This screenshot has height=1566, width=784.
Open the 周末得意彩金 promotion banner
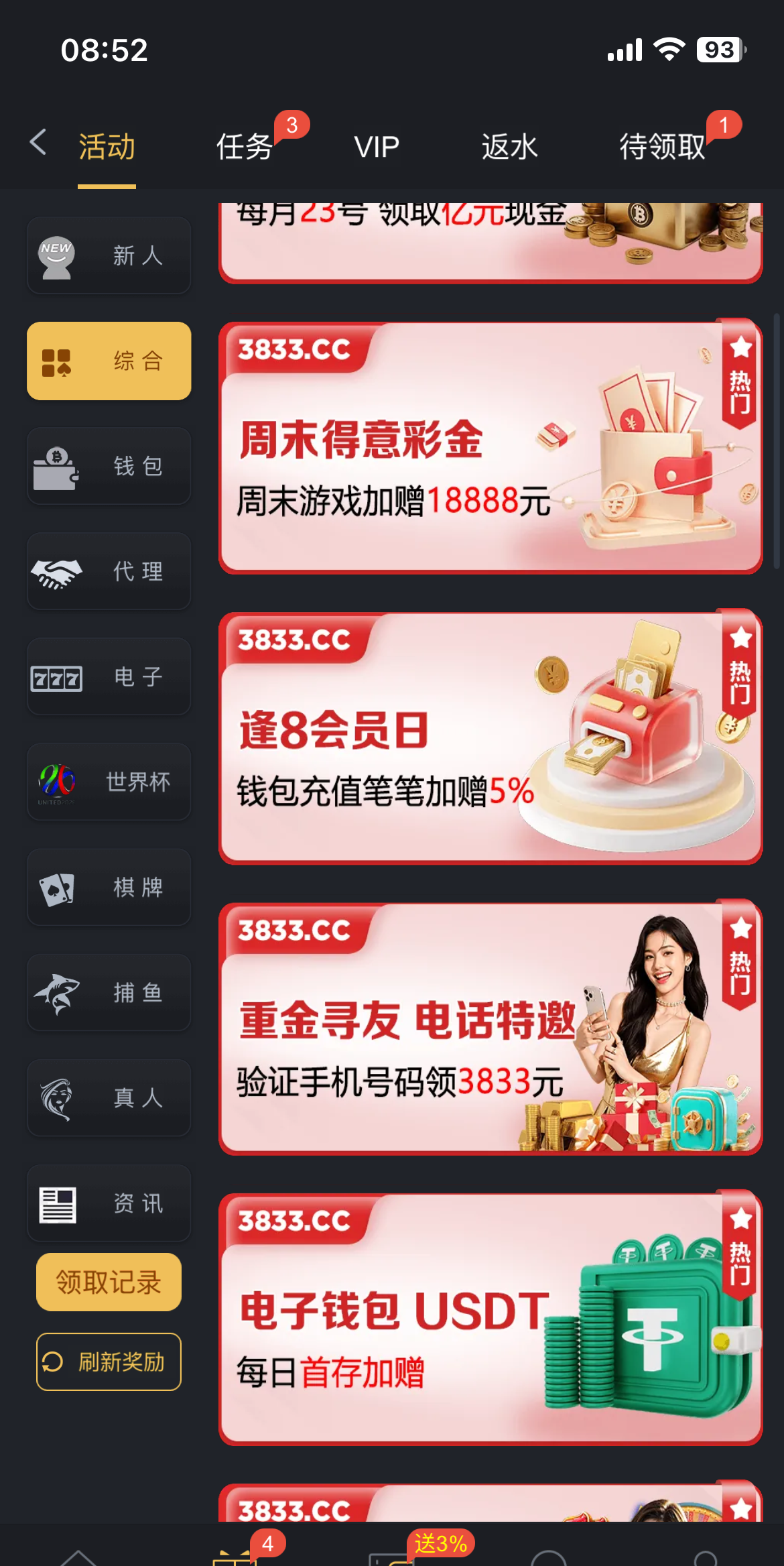(x=491, y=448)
